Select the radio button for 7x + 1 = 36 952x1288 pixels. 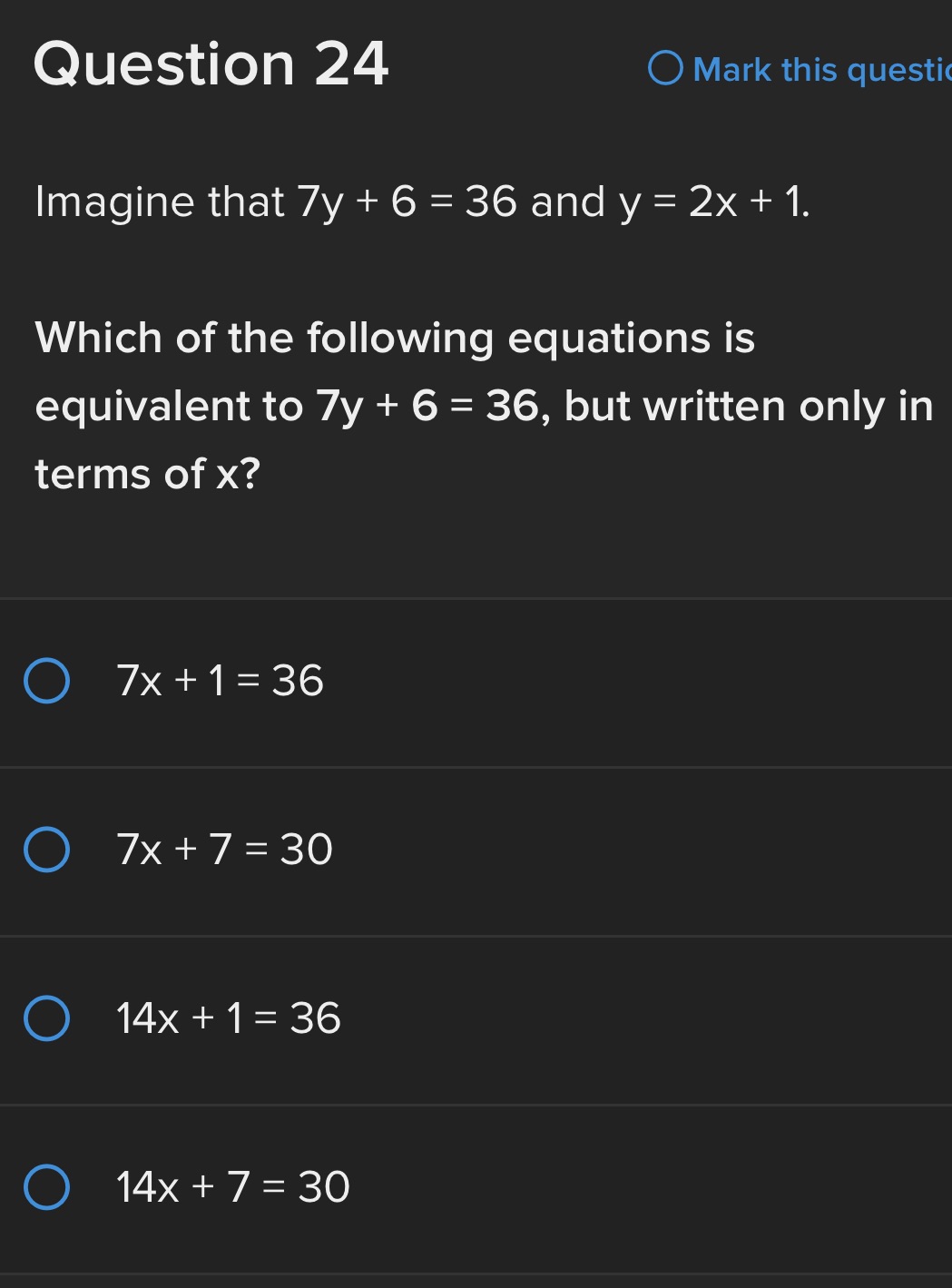click(48, 681)
